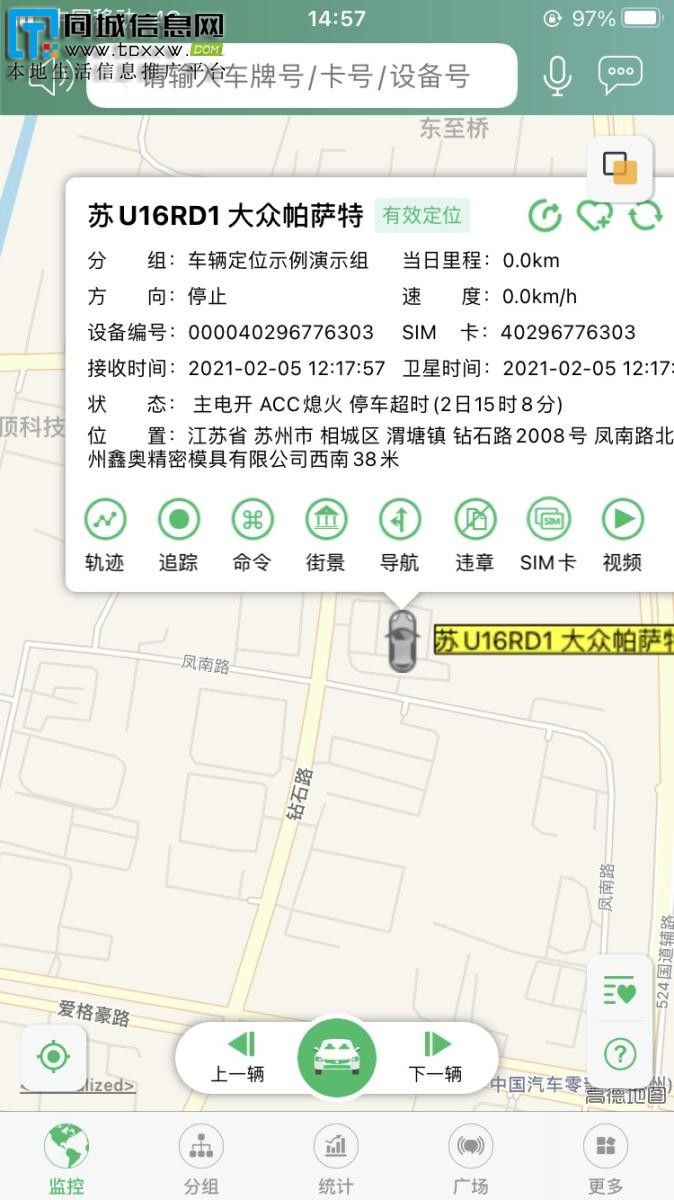Center the map on my location
The image size is (674, 1200).
pos(53,1056)
